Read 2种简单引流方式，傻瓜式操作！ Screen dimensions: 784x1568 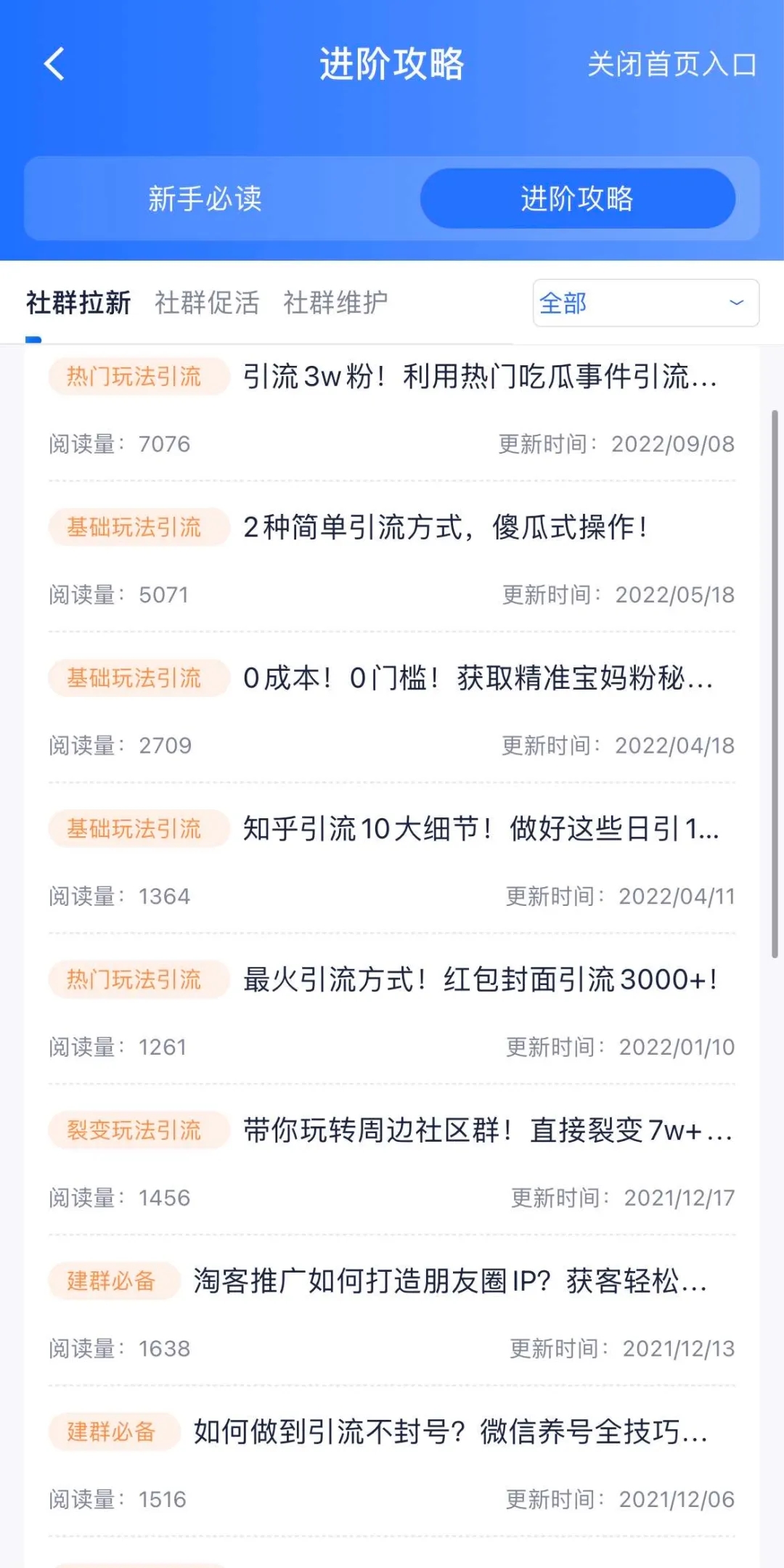(x=445, y=528)
